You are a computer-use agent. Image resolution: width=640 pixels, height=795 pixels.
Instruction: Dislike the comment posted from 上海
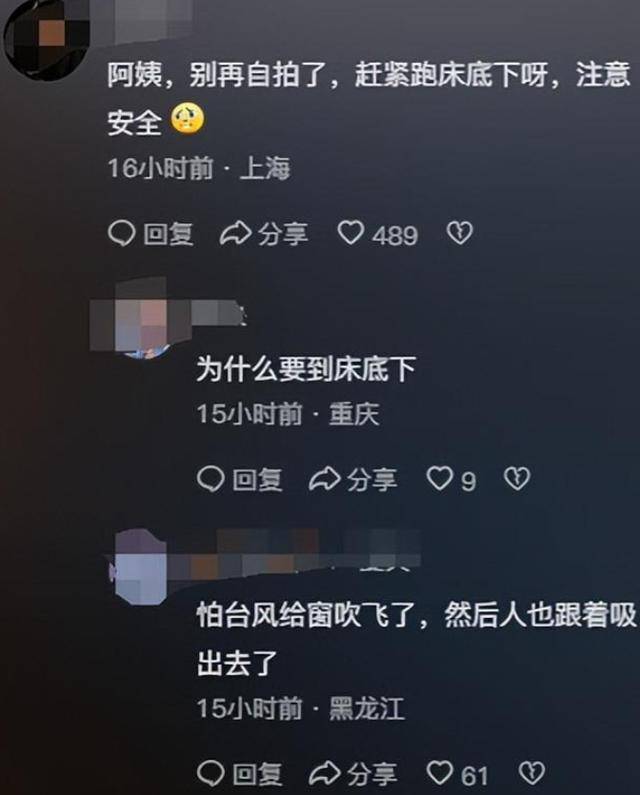(x=458, y=234)
